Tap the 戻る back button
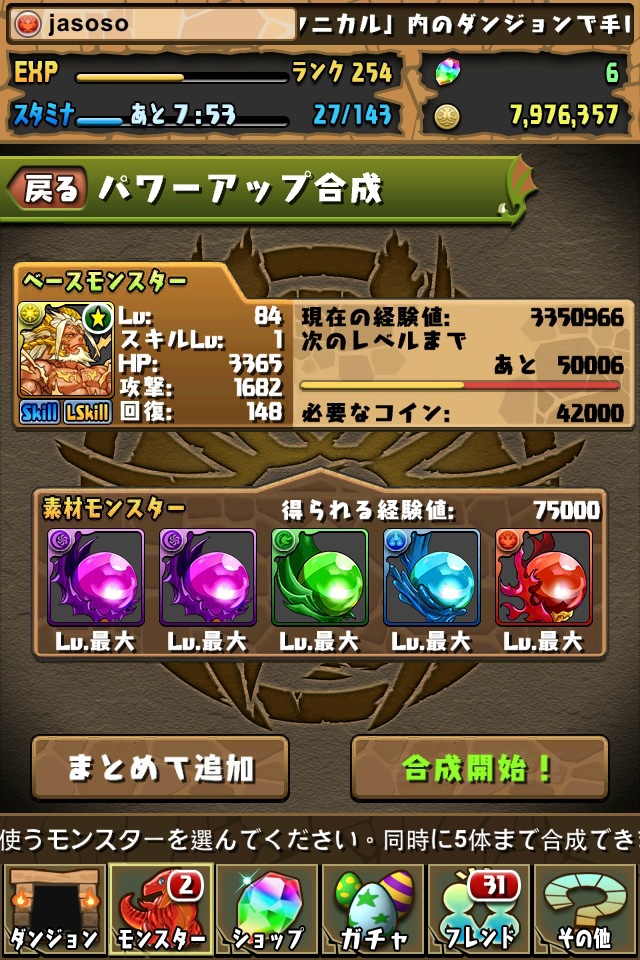This screenshot has height=960, width=640. click(x=48, y=189)
